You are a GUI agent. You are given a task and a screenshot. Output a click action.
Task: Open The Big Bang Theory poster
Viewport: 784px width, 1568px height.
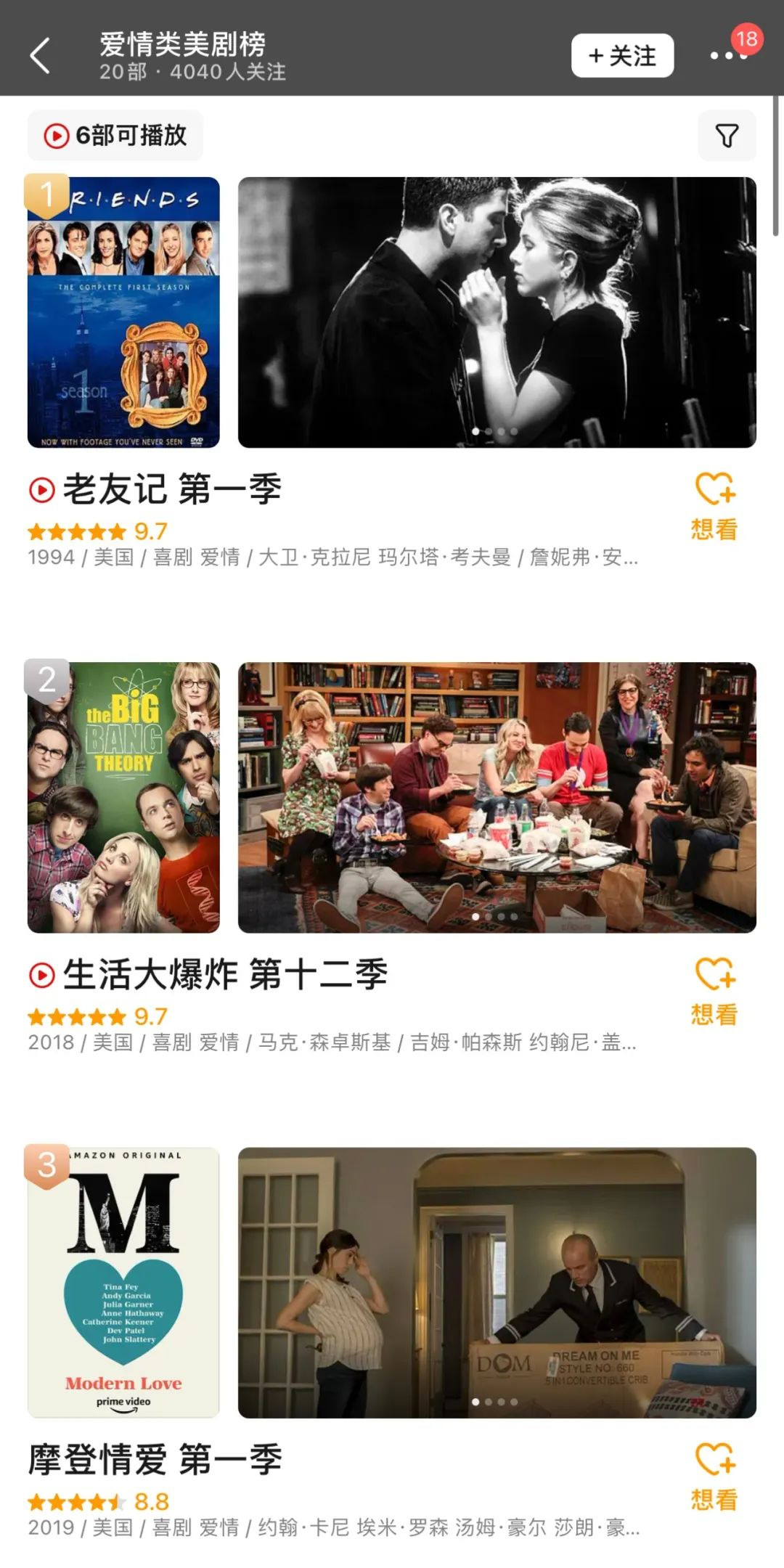point(123,797)
